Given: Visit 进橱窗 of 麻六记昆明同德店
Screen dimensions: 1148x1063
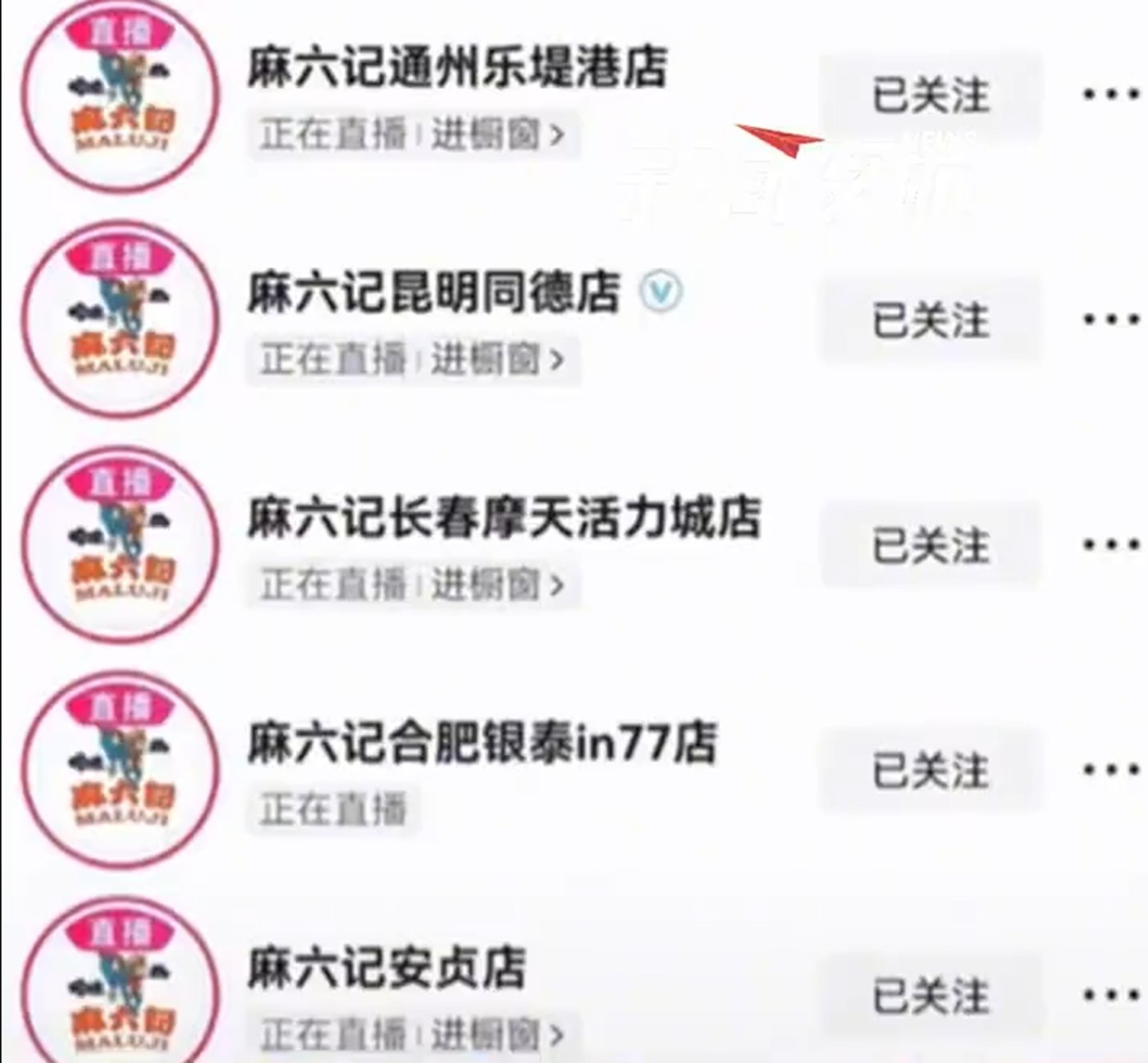Looking at the screenshot, I should click(x=497, y=360).
